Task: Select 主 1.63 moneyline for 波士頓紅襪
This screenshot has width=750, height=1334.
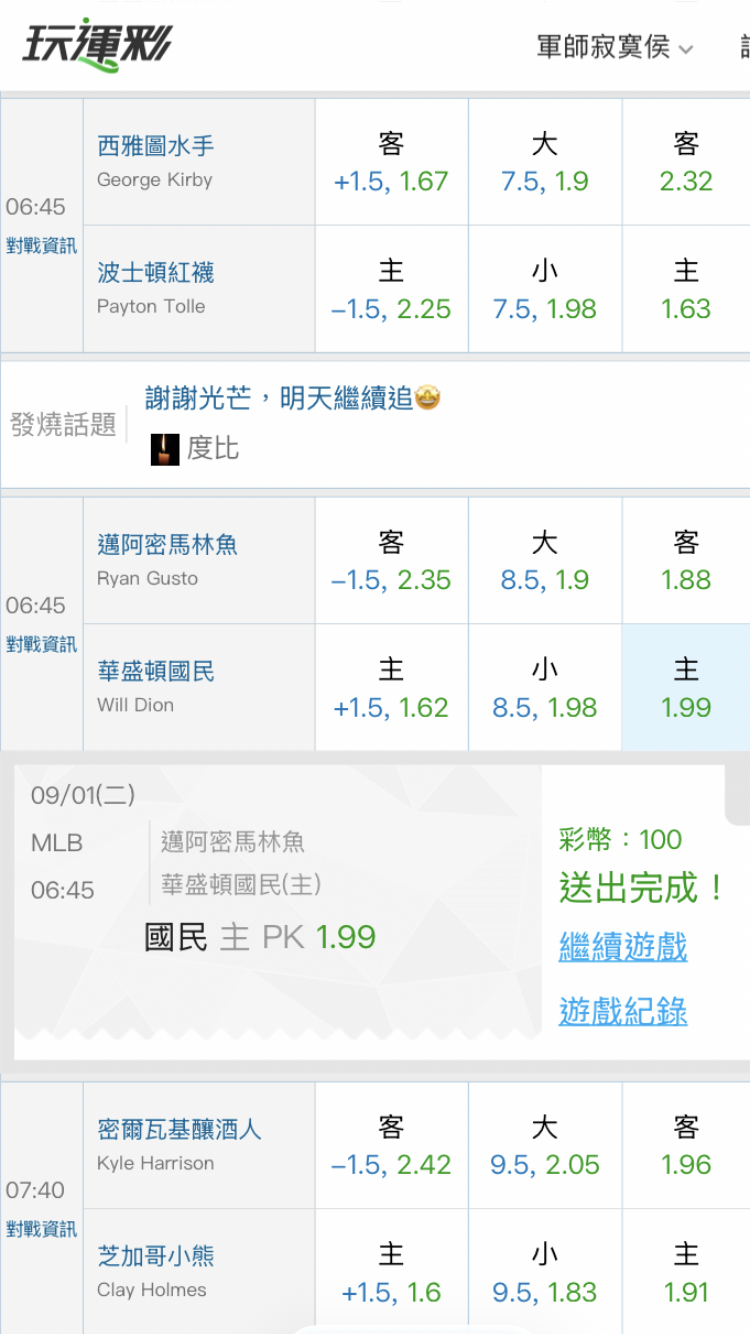Action: 686,289
